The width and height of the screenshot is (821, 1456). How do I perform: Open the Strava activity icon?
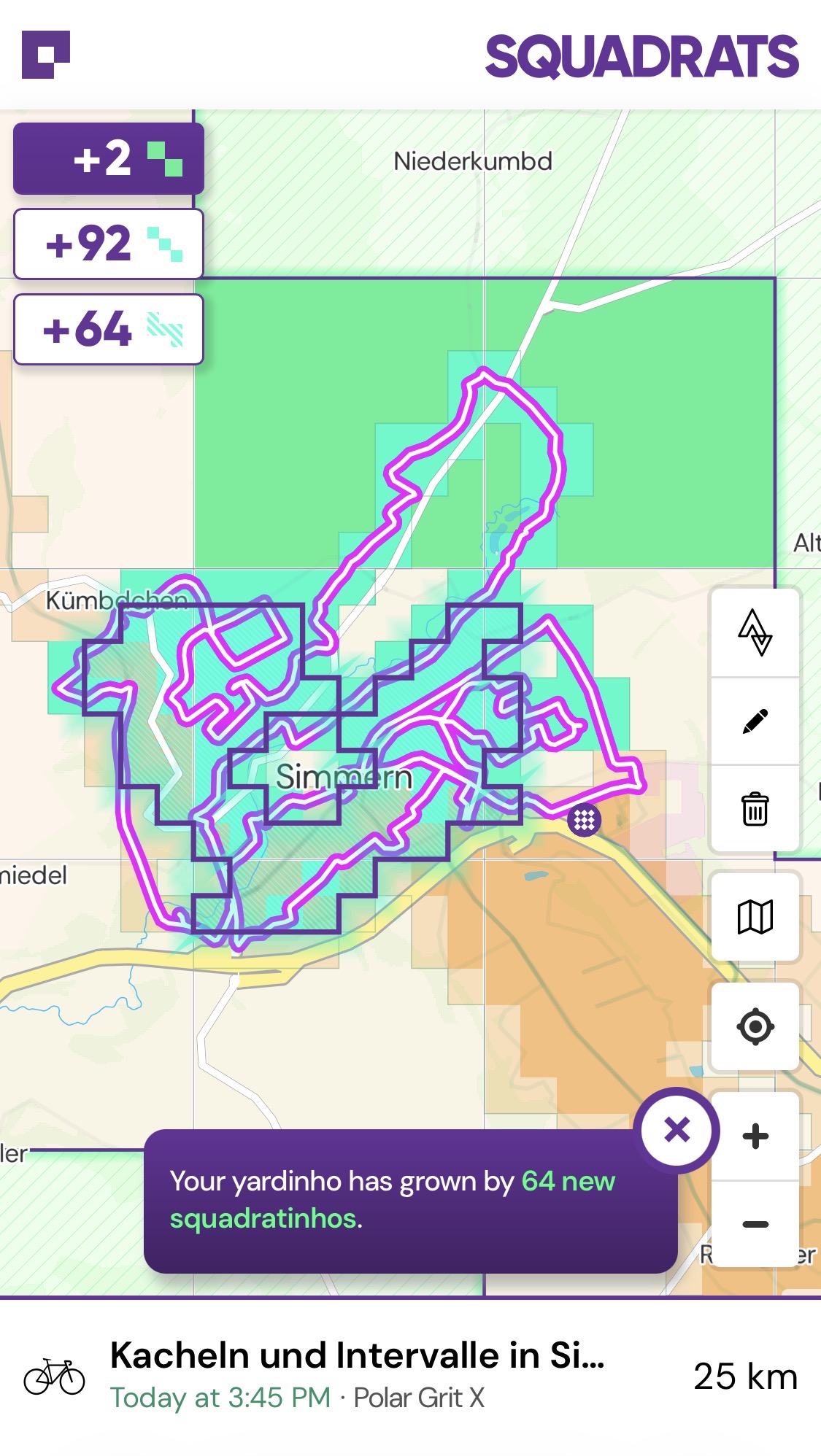(755, 632)
